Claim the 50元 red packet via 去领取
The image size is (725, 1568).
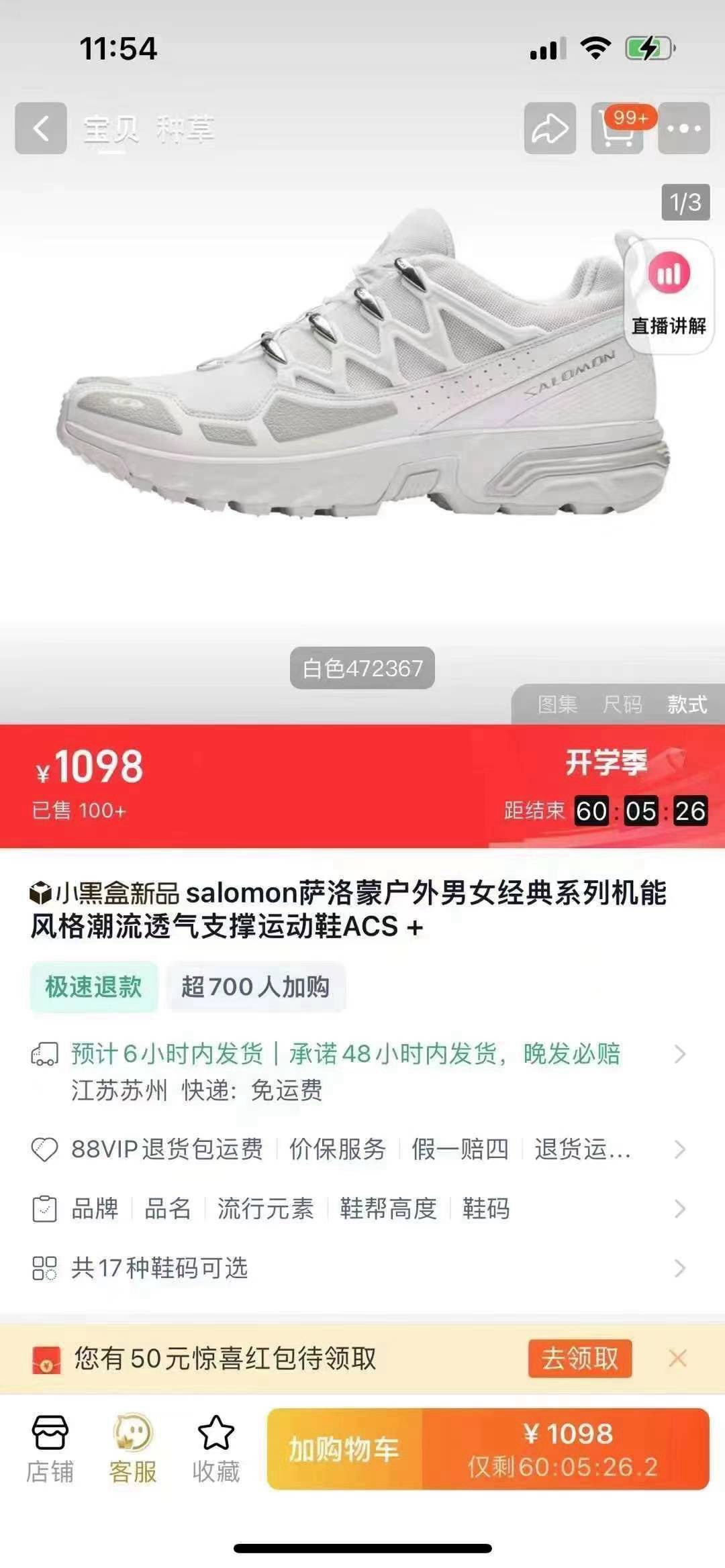(579, 1359)
